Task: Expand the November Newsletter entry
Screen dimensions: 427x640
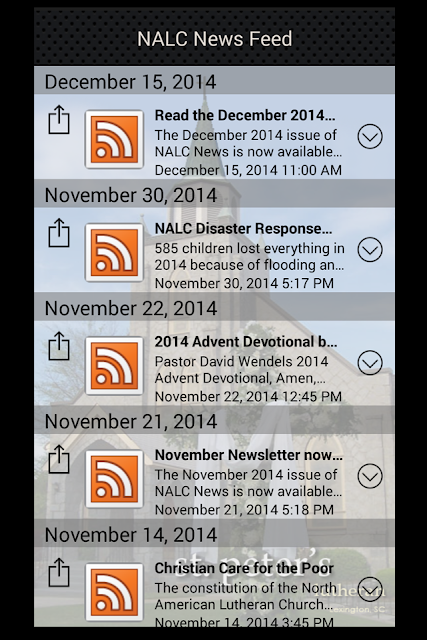Action: [x=370, y=476]
